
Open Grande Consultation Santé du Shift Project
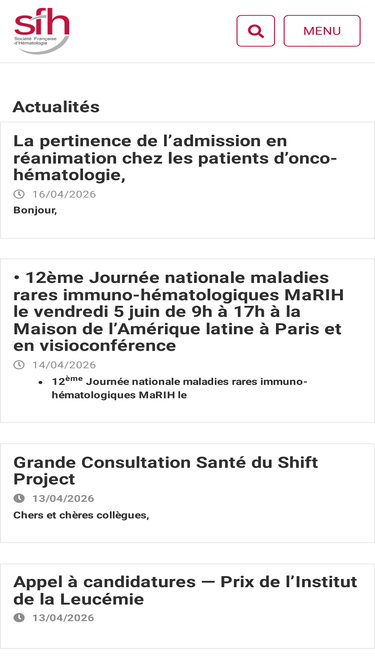(165, 470)
